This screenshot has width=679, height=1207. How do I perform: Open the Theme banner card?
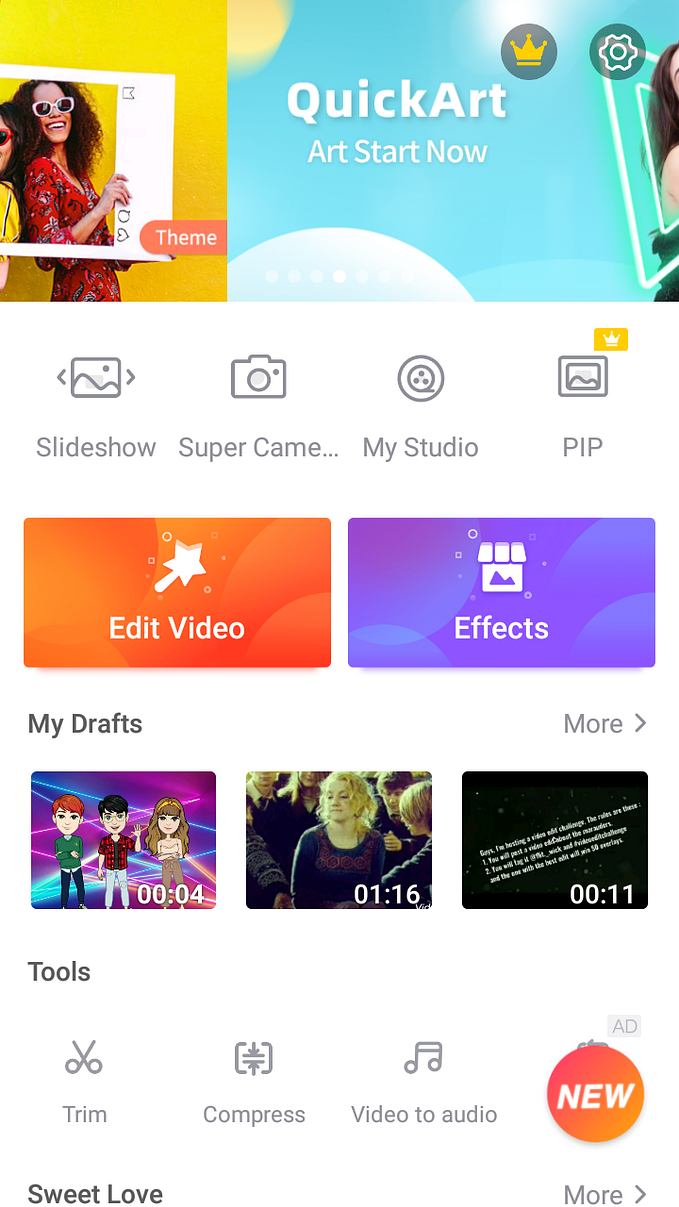coord(113,150)
